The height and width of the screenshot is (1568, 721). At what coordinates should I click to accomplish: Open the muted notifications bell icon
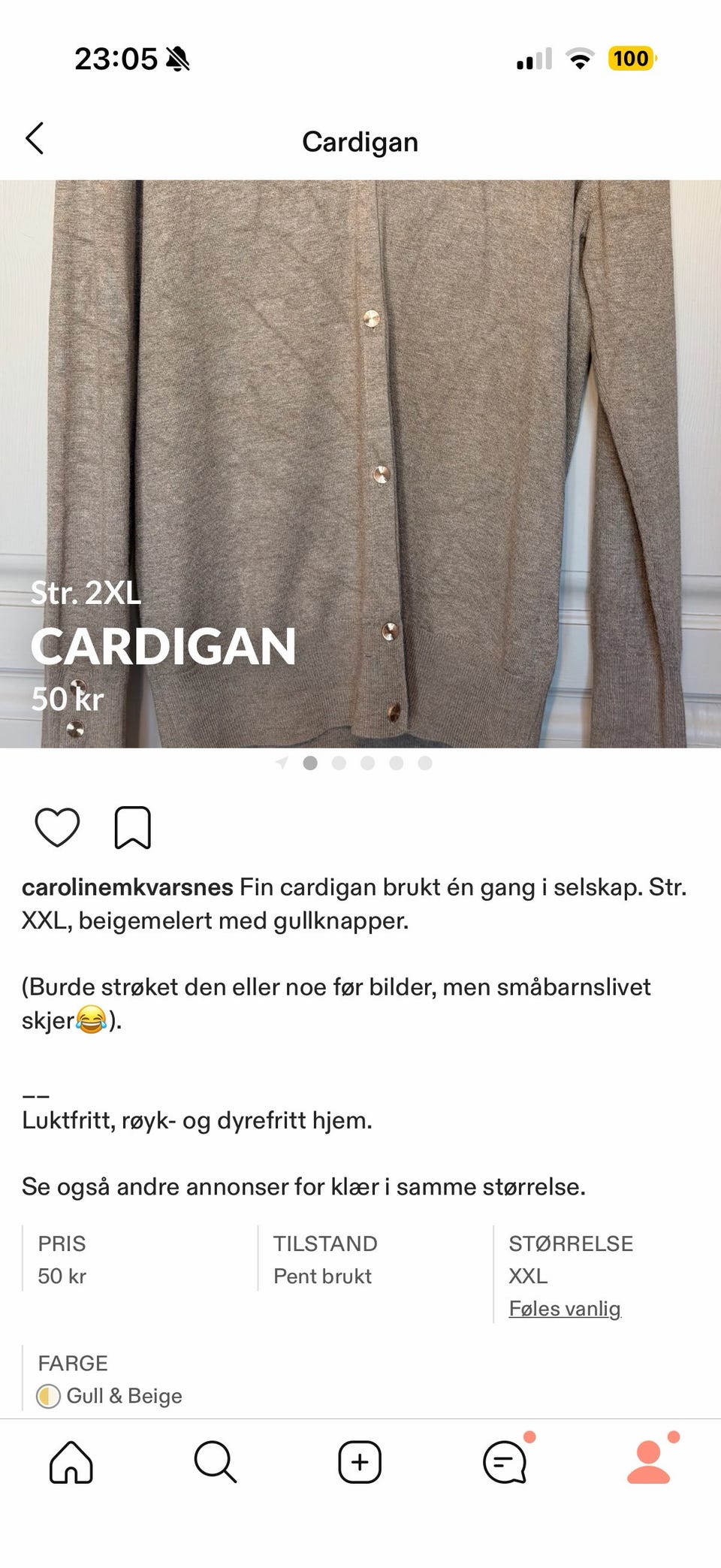click(x=176, y=58)
